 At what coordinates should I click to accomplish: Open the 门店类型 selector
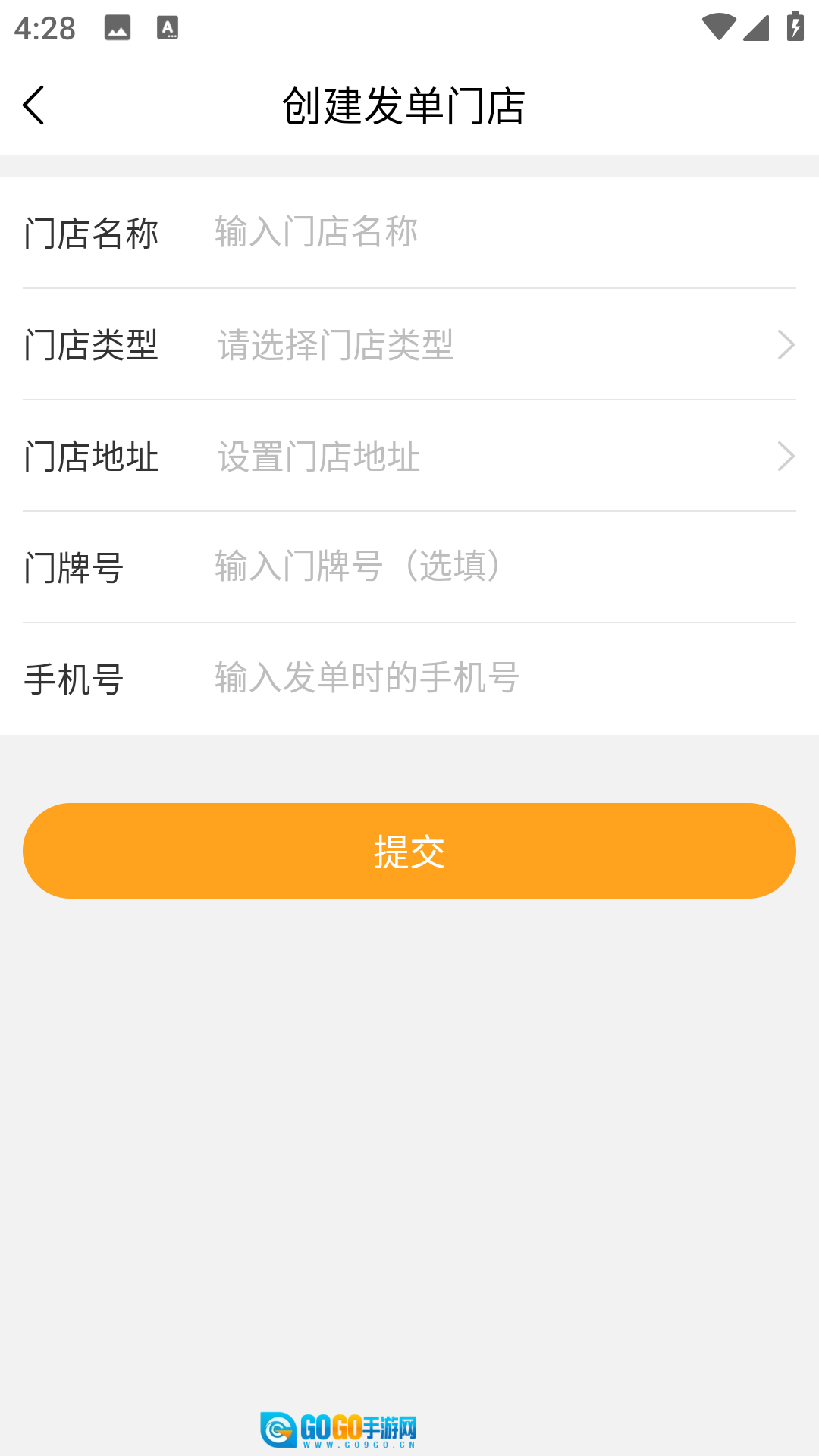pos(500,345)
